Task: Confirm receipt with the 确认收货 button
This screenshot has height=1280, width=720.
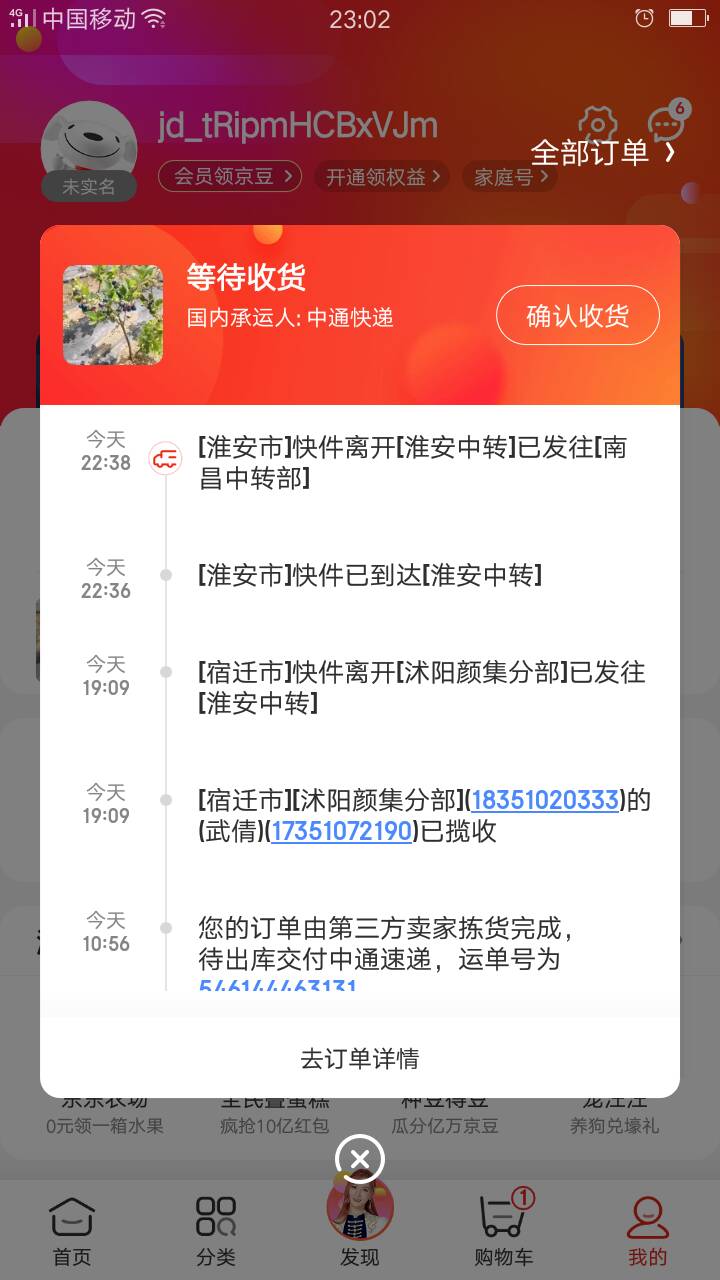Action: coord(577,316)
